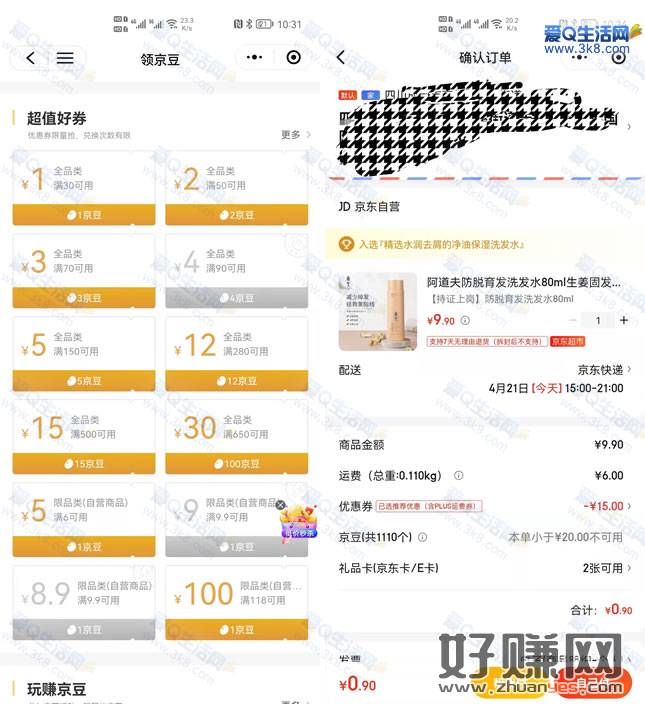Screen dimensions: 645x711
Task: Go back from the 领京豆 page
Action: pos(30,58)
